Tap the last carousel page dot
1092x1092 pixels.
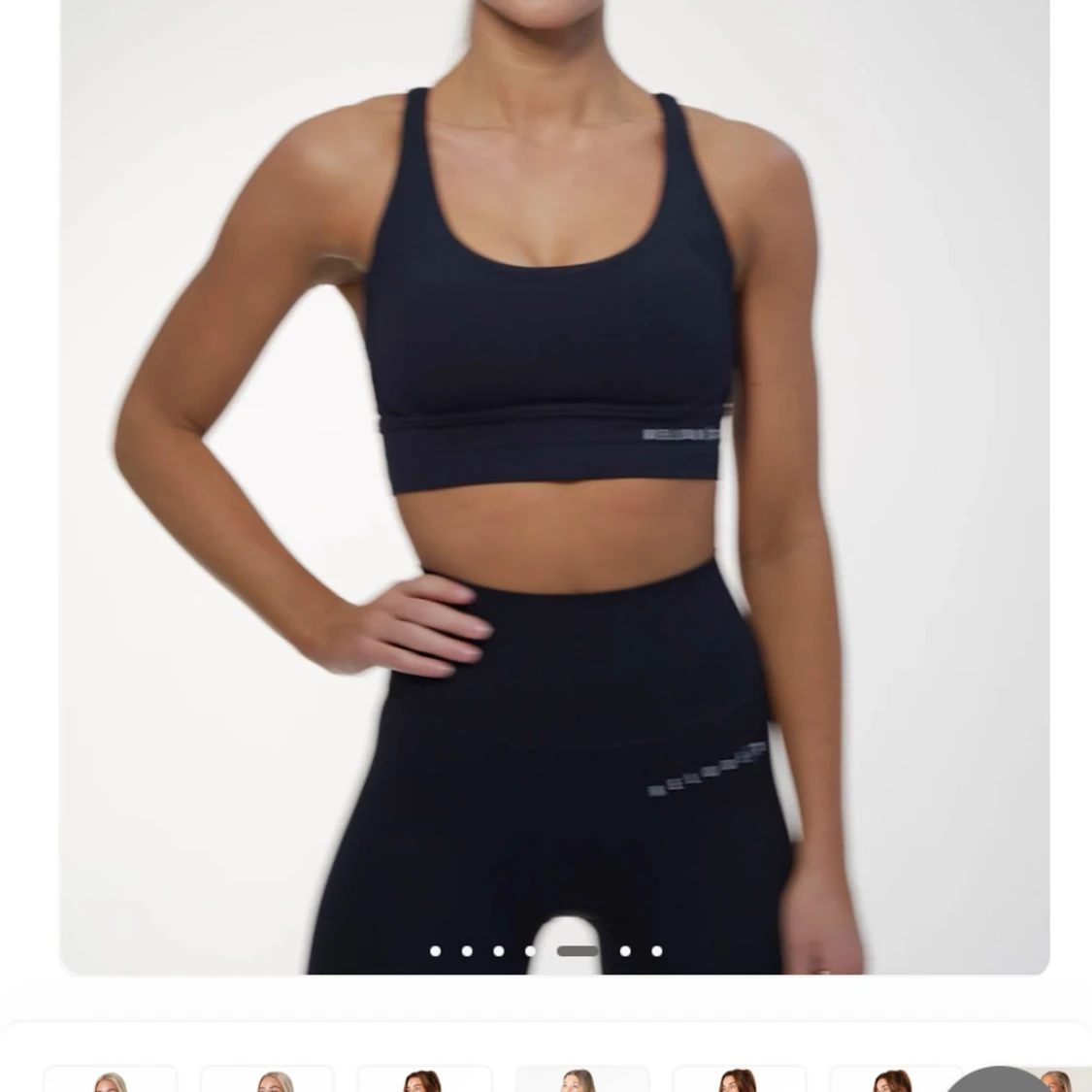tap(657, 951)
